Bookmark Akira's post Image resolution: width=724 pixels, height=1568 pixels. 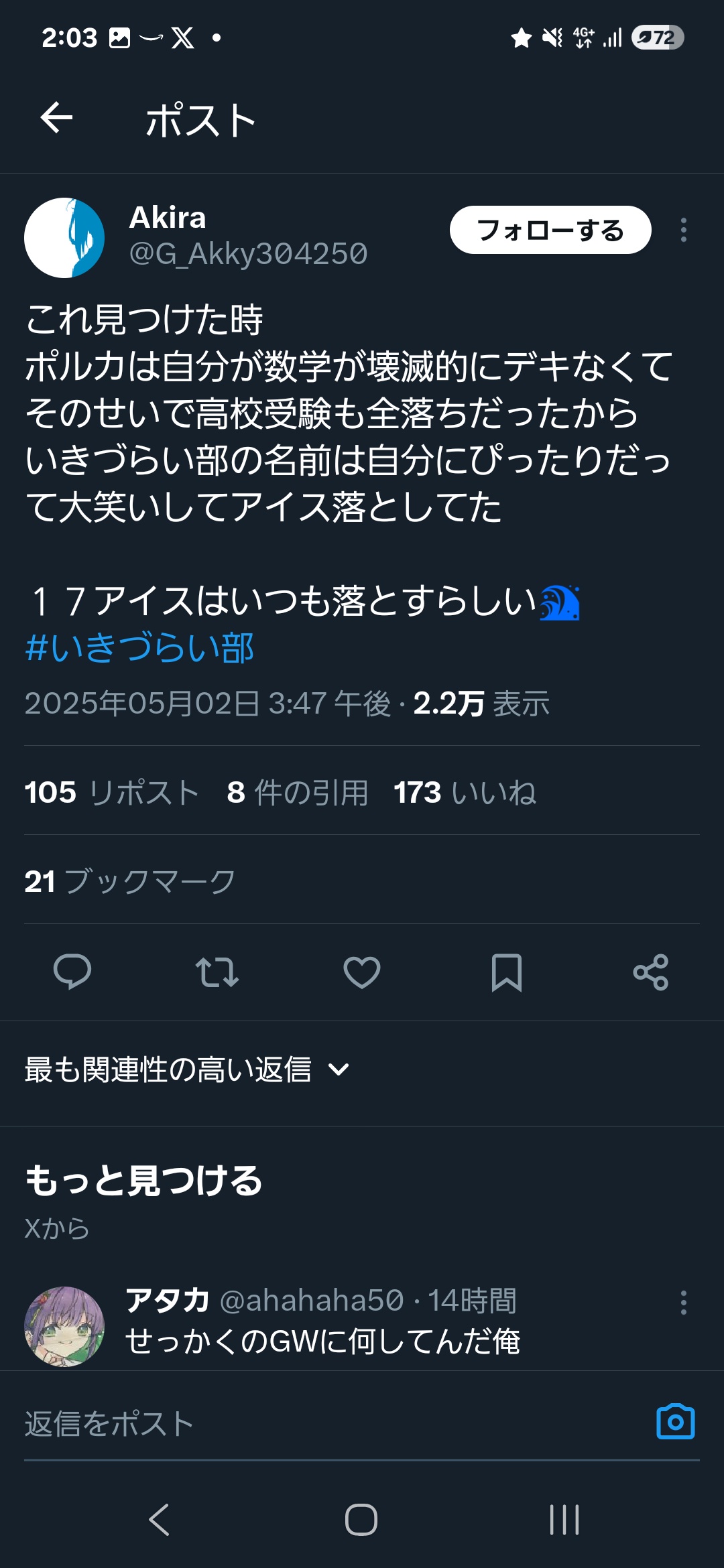pos(507,972)
